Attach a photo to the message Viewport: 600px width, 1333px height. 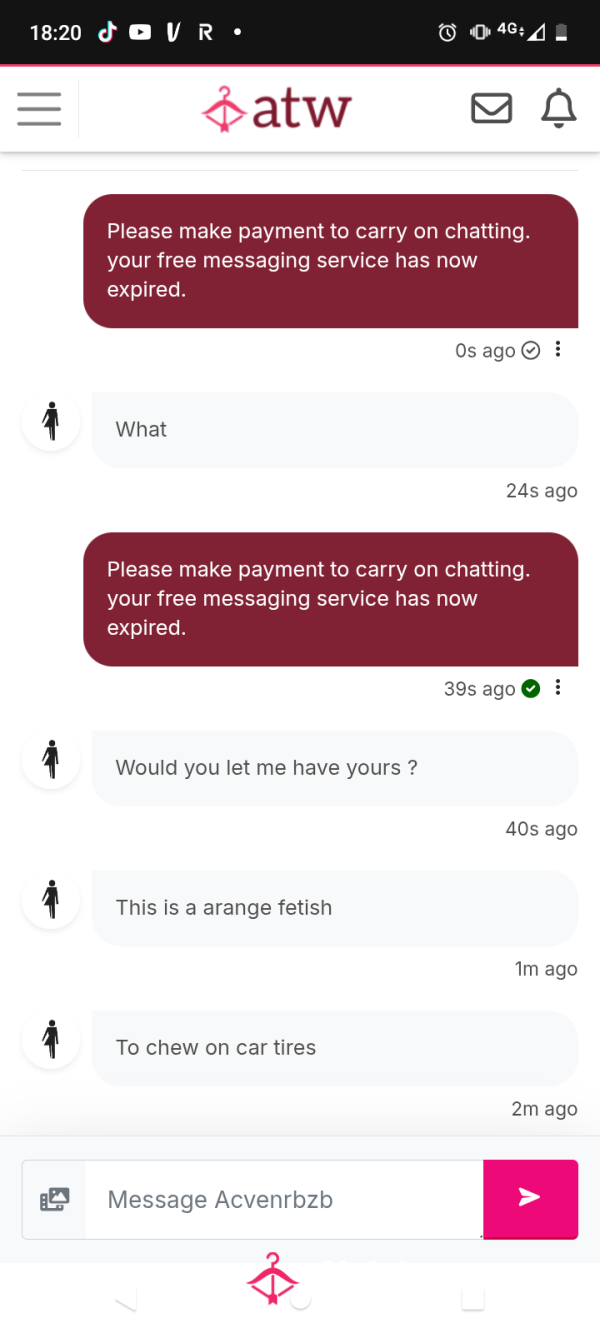point(54,1199)
